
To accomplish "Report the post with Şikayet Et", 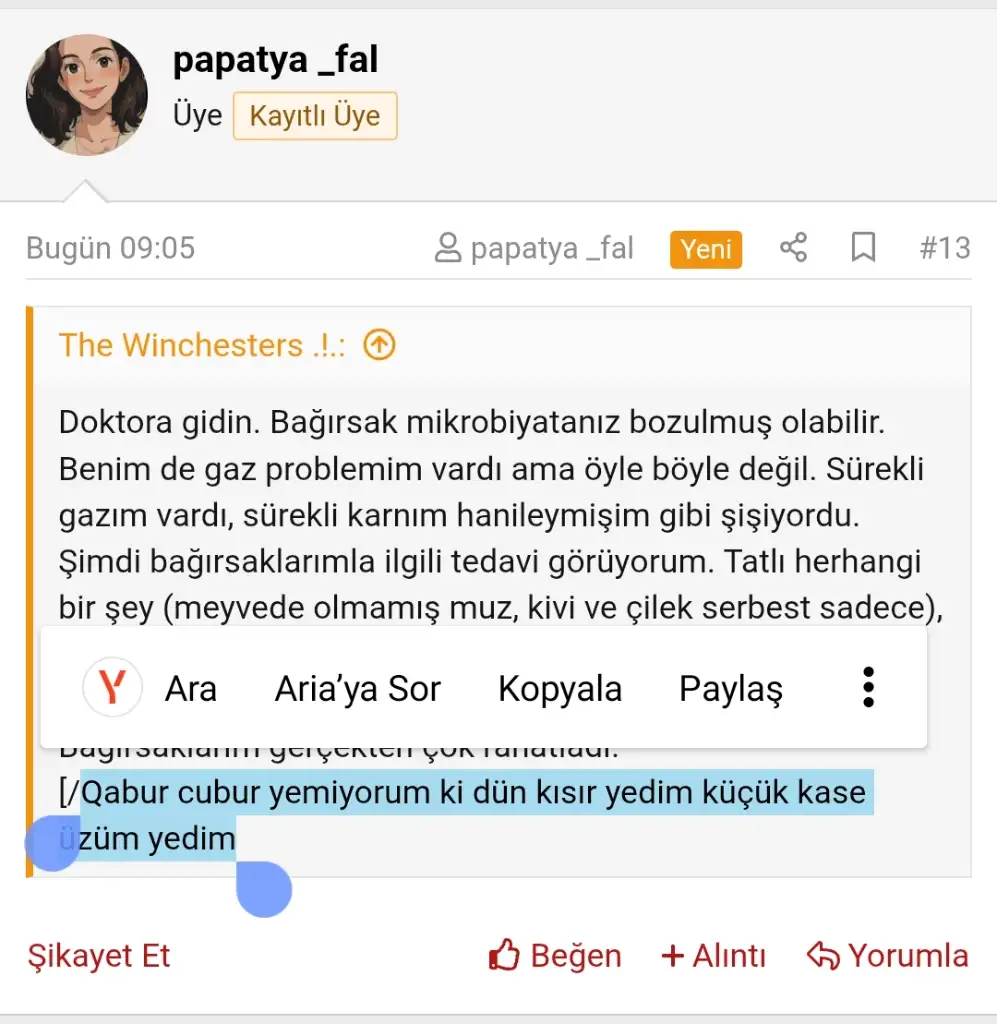I will pos(99,955).
